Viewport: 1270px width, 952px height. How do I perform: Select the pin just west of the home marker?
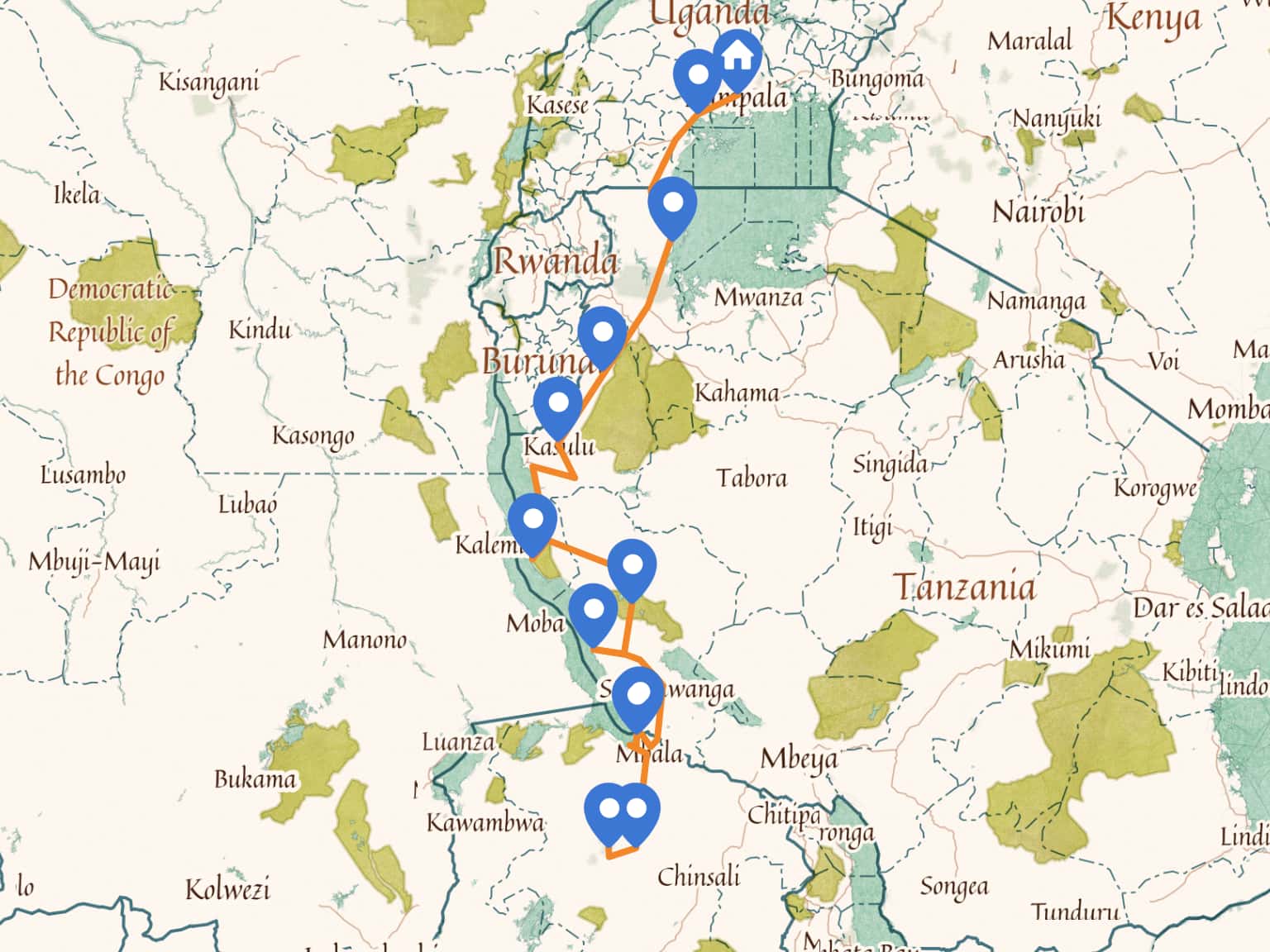click(x=699, y=76)
